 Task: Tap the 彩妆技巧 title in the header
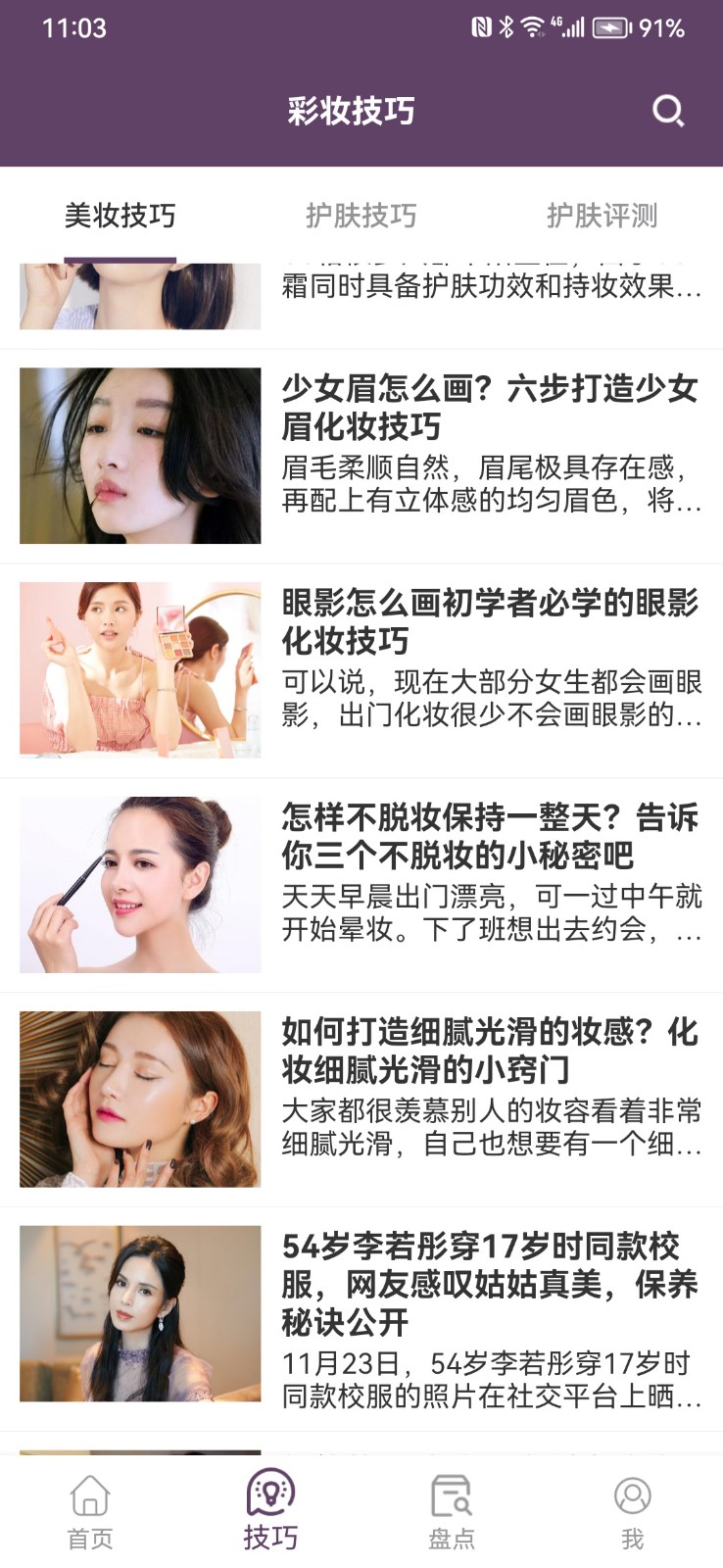pyautogui.click(x=351, y=111)
